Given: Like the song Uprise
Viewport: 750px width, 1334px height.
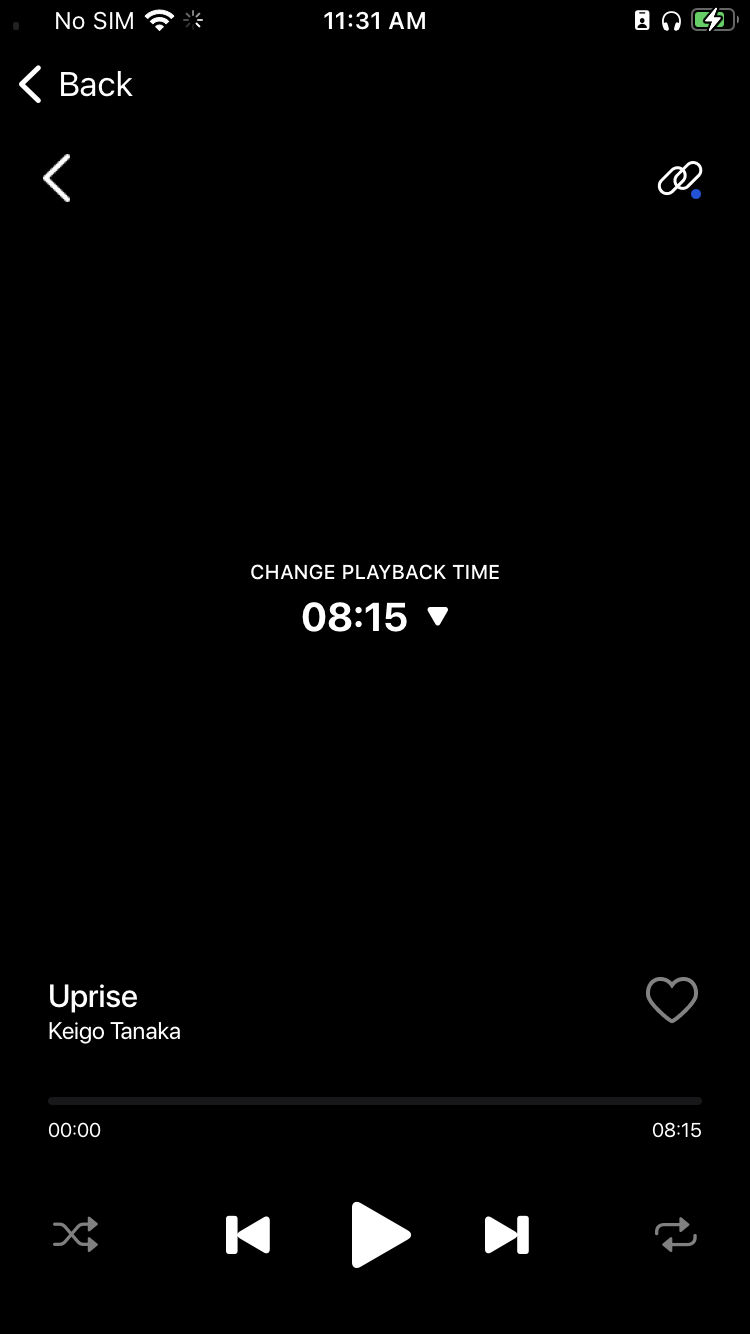Looking at the screenshot, I should click(671, 999).
